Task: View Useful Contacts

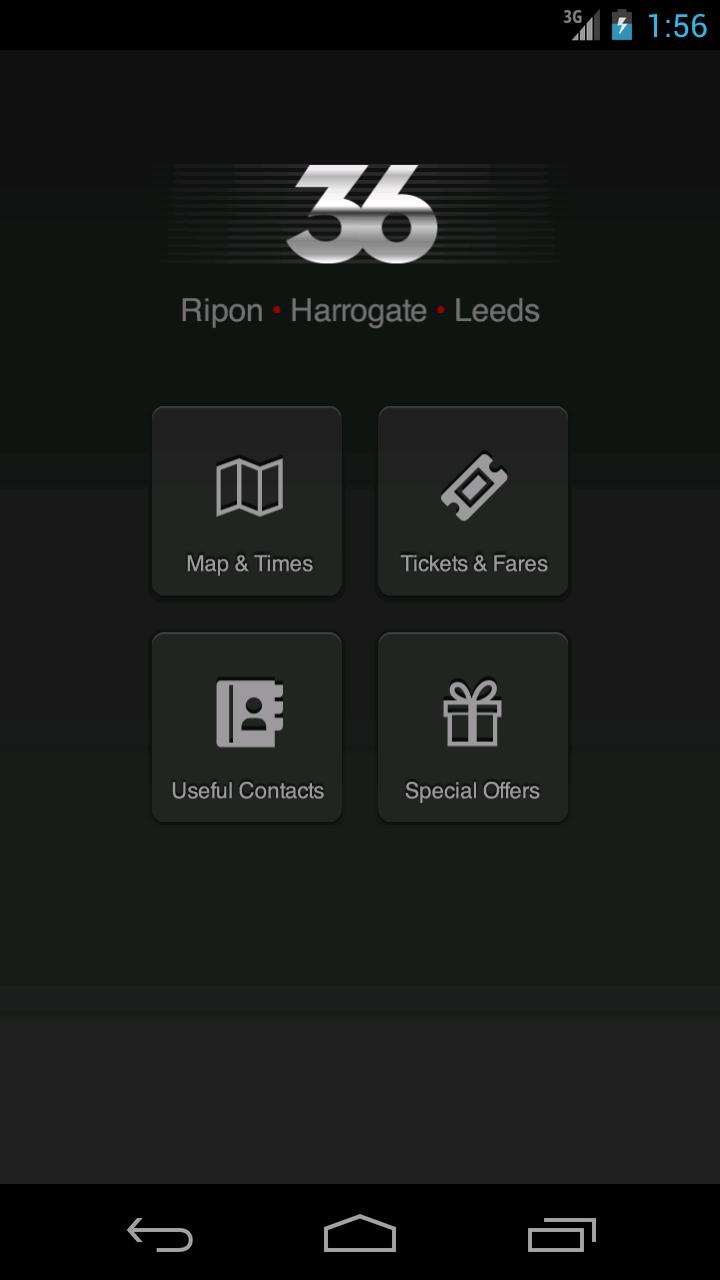Action: 247,728
